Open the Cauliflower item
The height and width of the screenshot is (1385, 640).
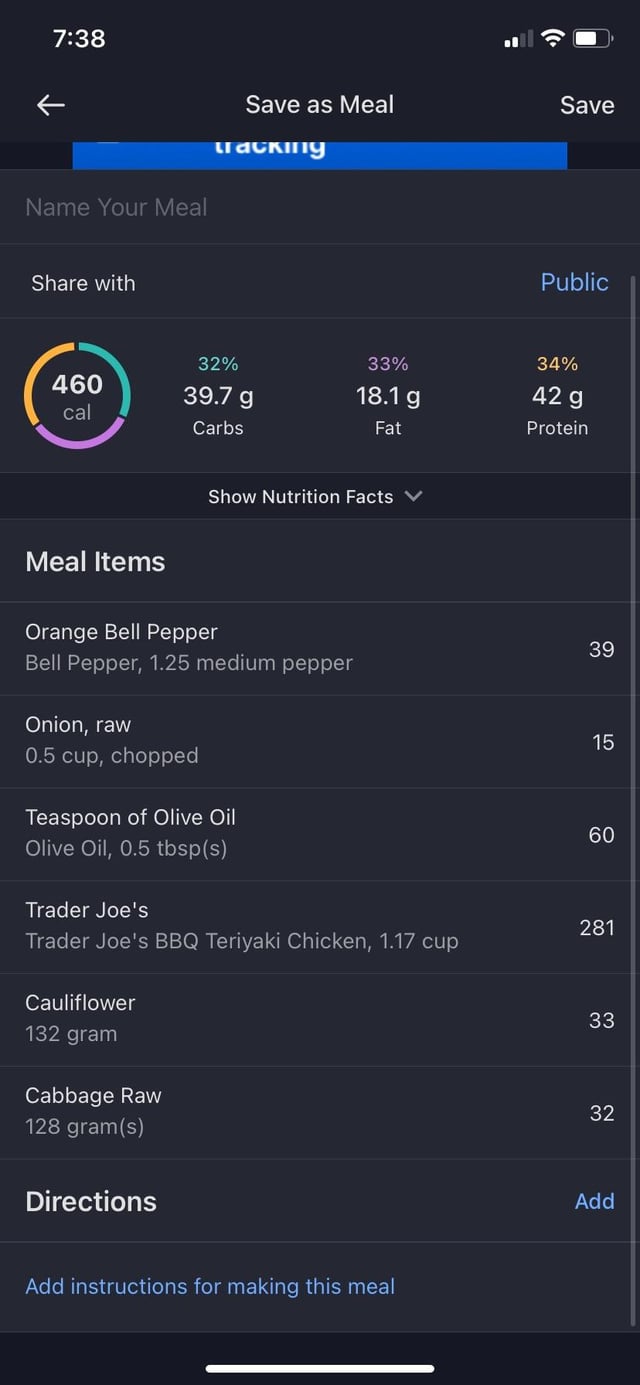tap(320, 1019)
